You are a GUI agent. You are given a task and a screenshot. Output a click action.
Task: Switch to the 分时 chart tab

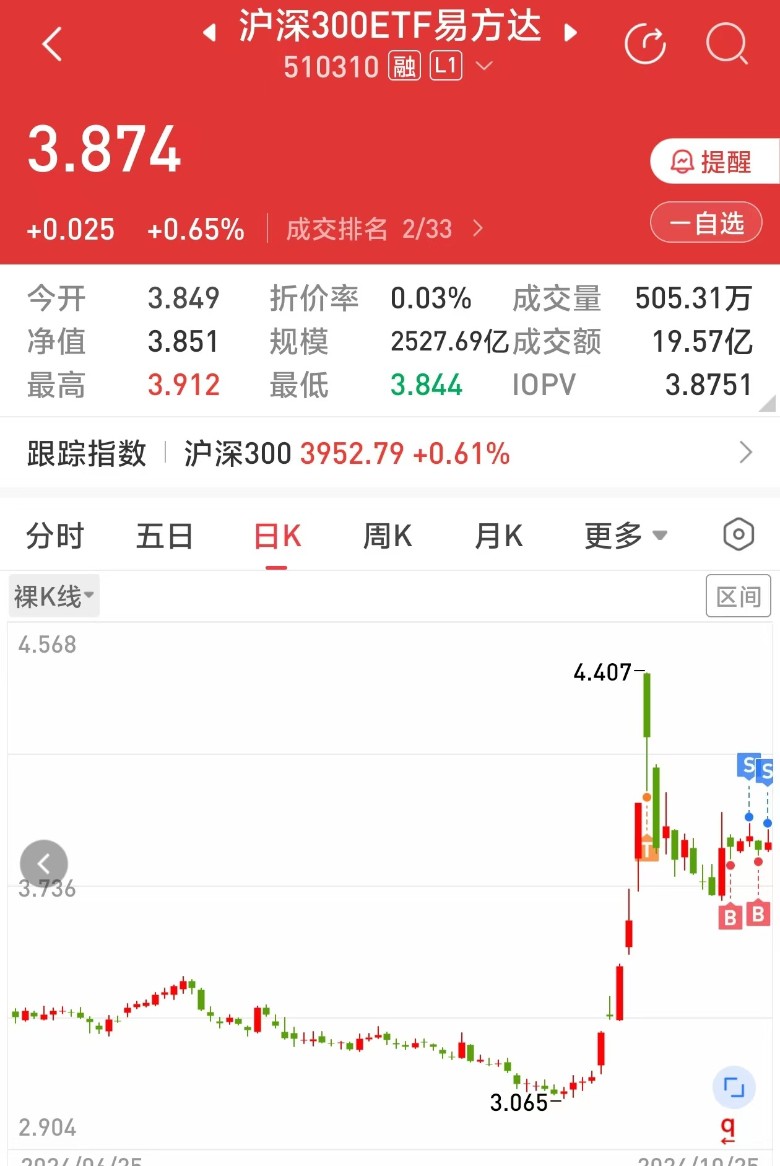(55, 536)
